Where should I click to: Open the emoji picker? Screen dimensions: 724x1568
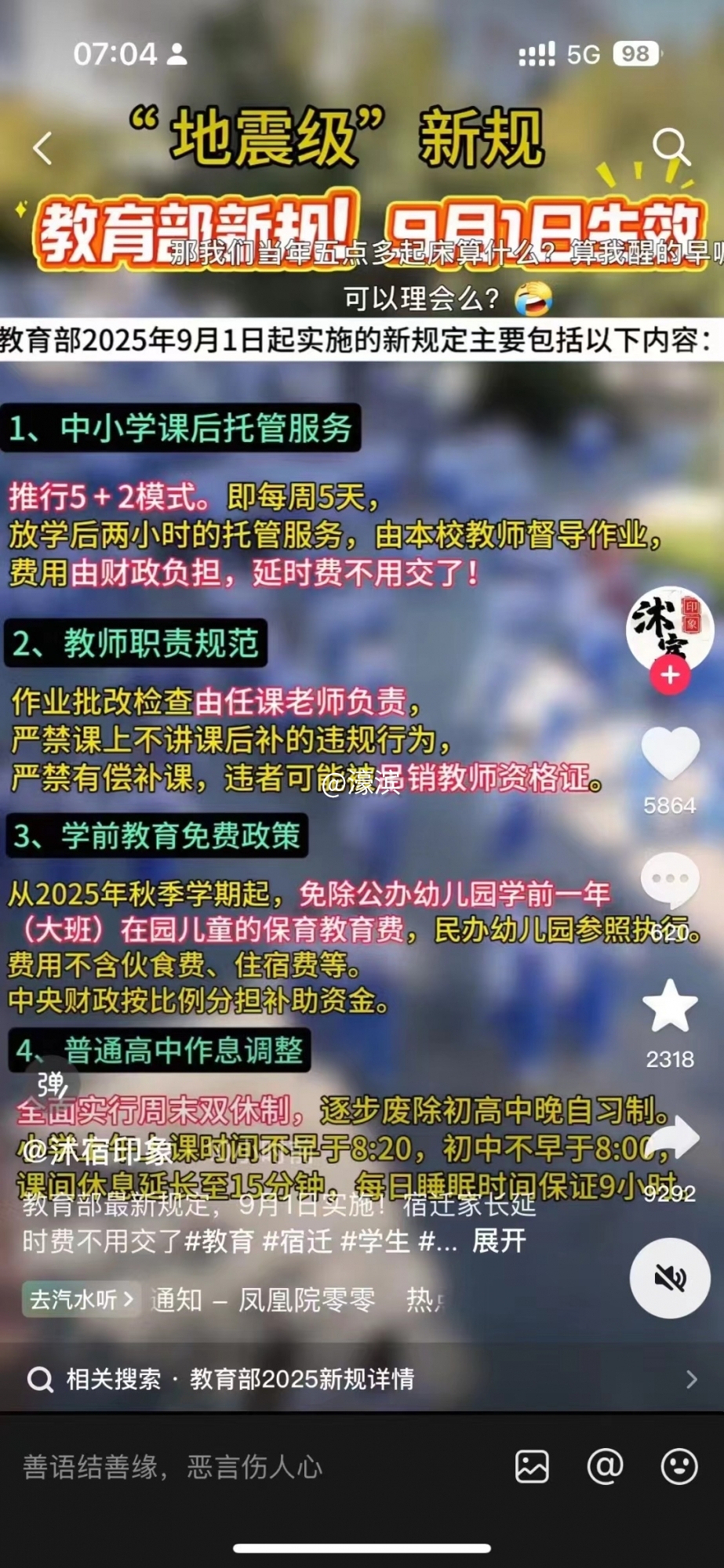tap(679, 1466)
